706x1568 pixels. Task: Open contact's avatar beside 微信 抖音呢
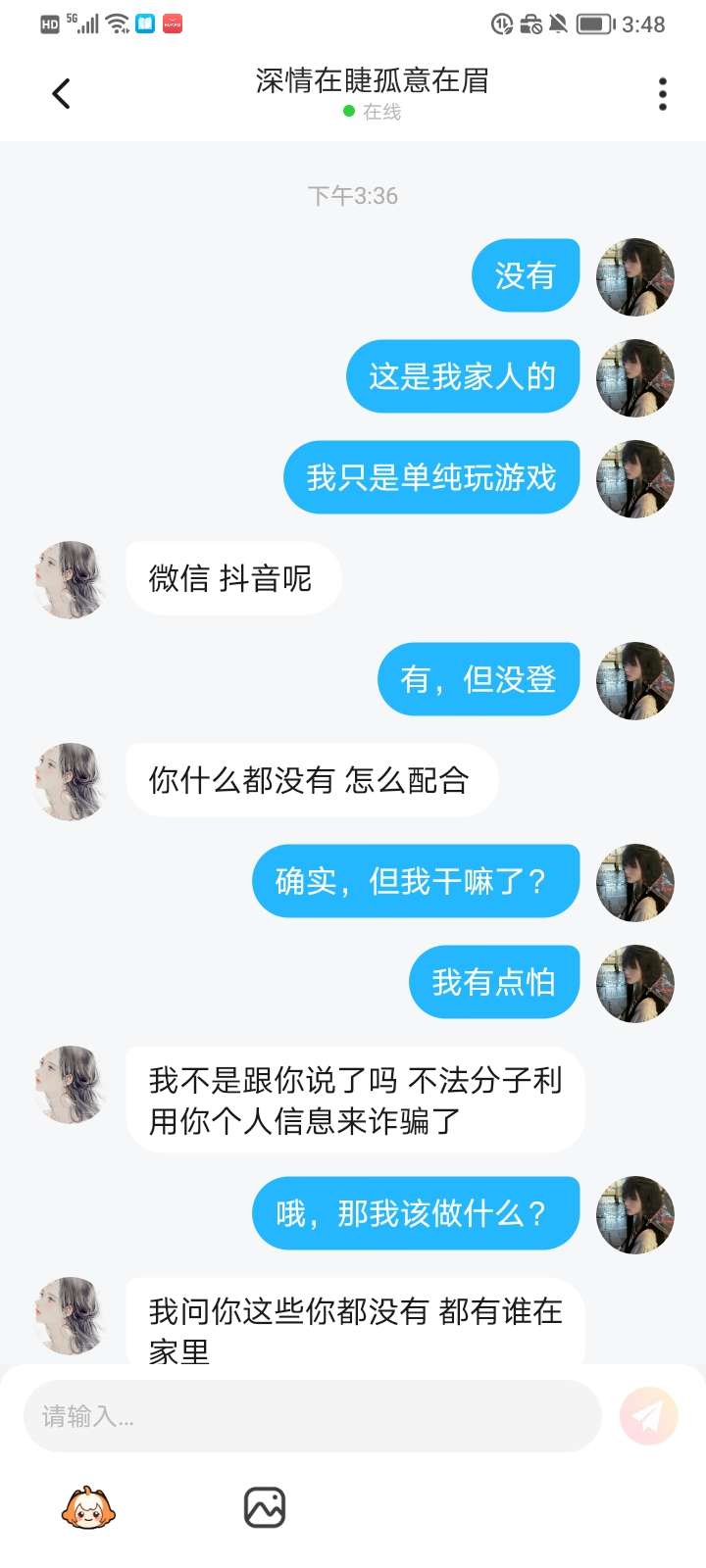(71, 579)
